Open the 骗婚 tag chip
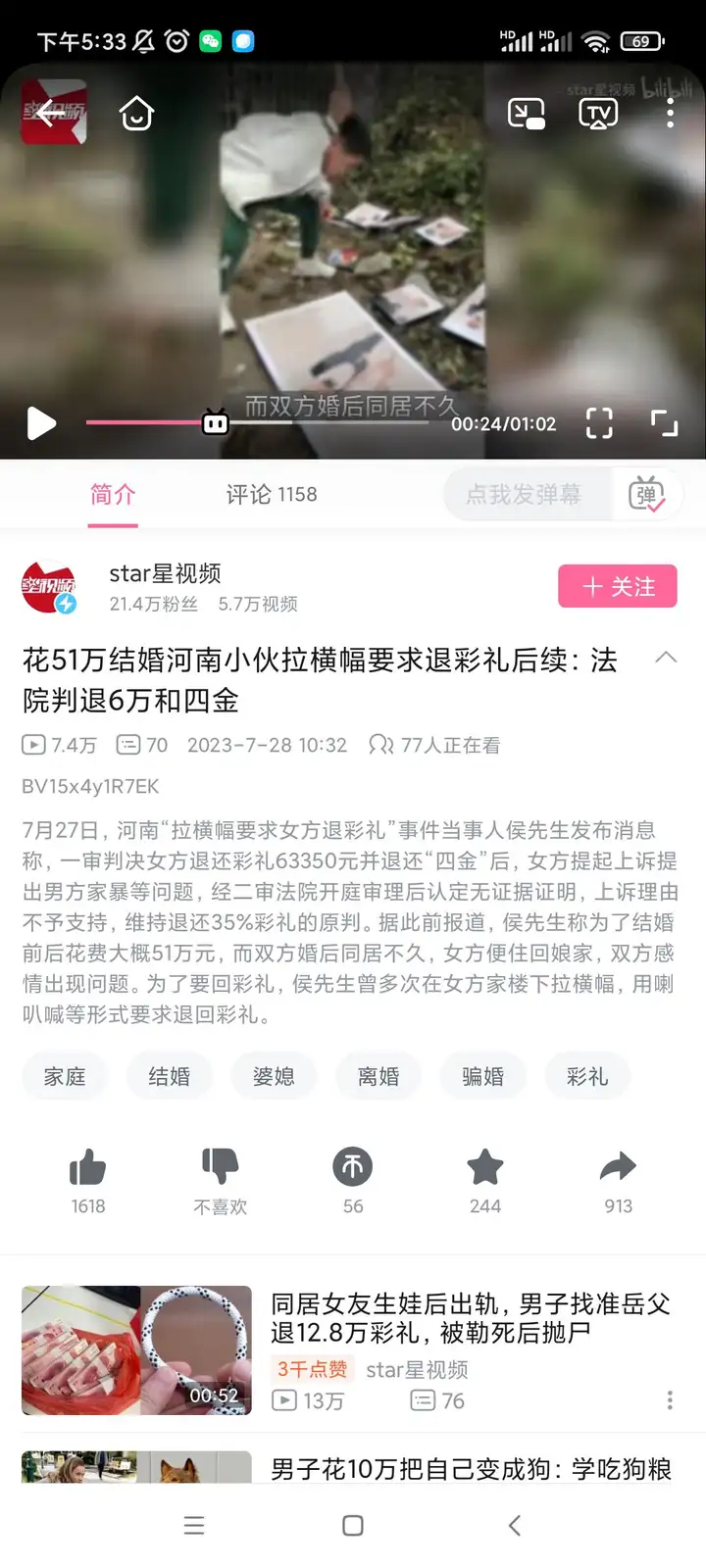Viewport: 706px width, 1568px height. [483, 1077]
